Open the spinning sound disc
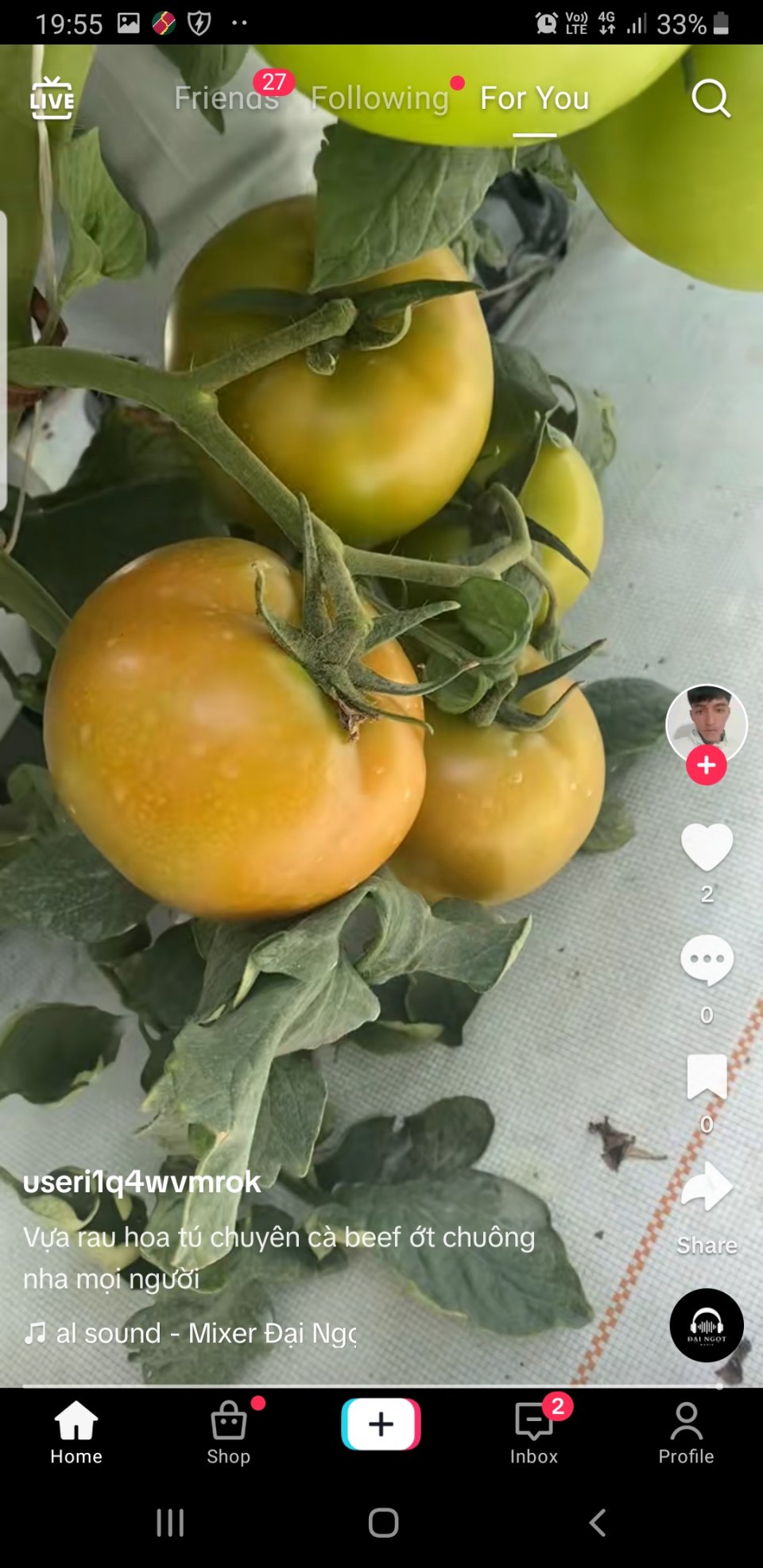 tap(707, 1325)
